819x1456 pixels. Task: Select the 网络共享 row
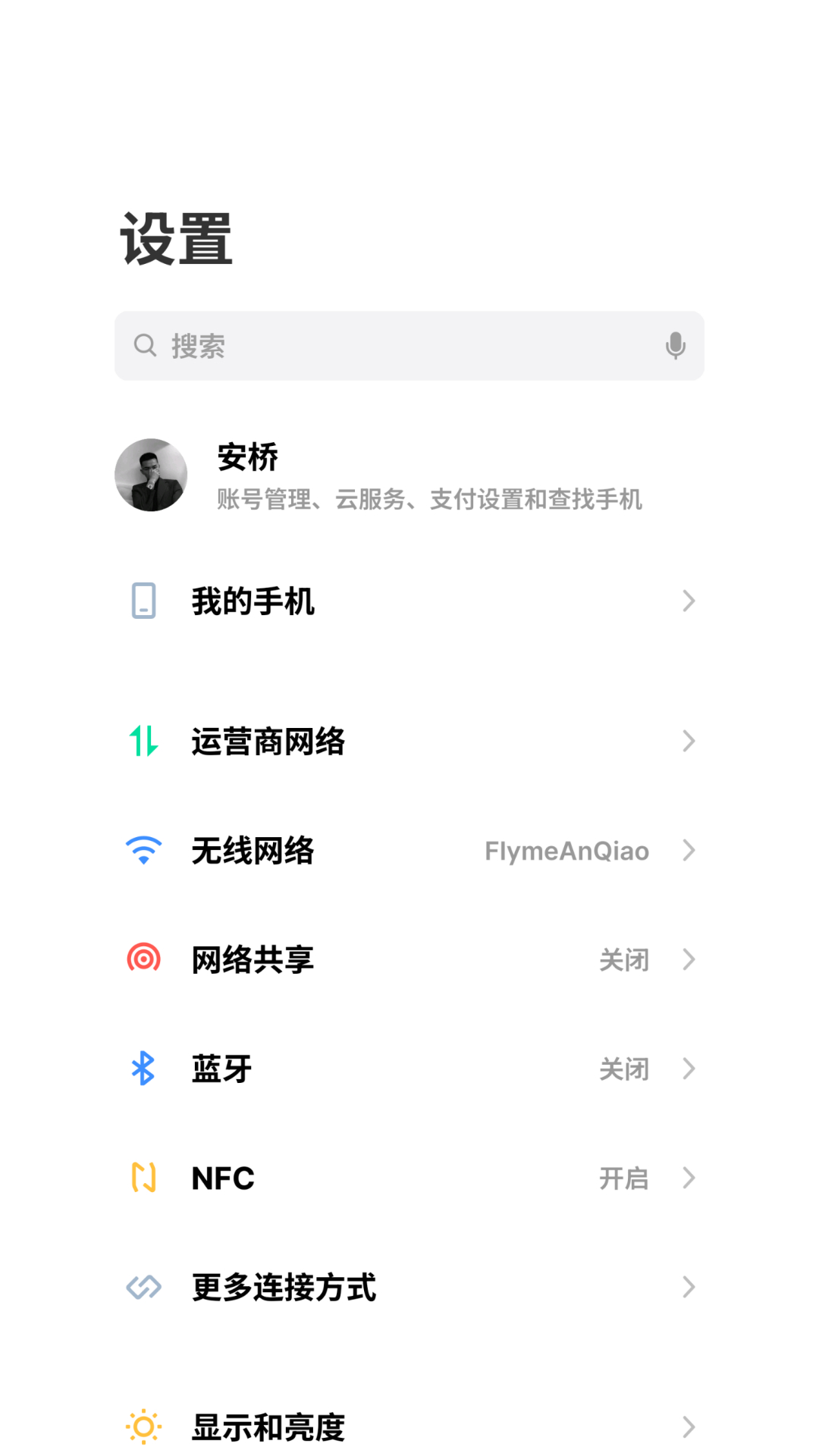[x=409, y=959]
